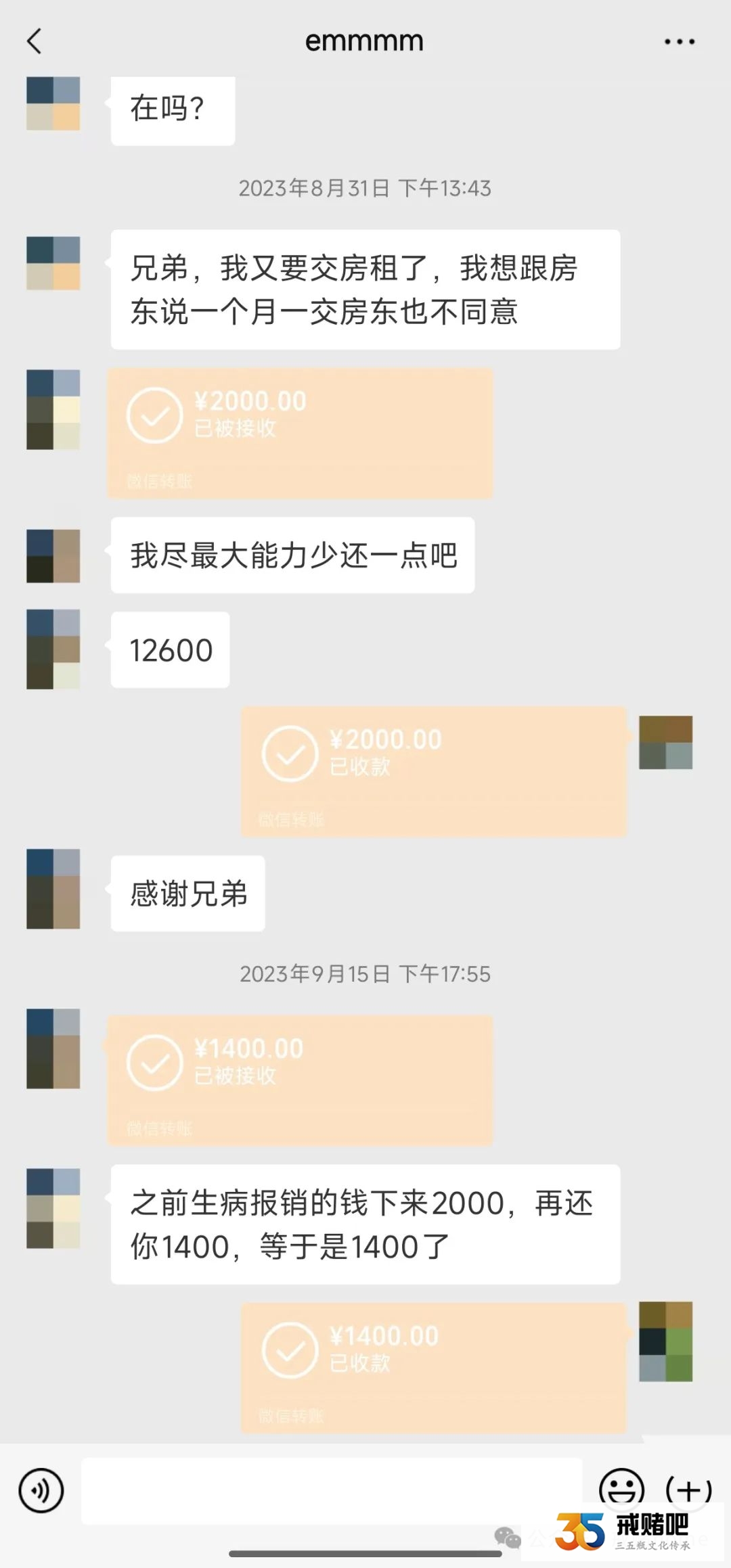Tap the message text field
Screen dimensions: 731x1568
tap(332, 1490)
